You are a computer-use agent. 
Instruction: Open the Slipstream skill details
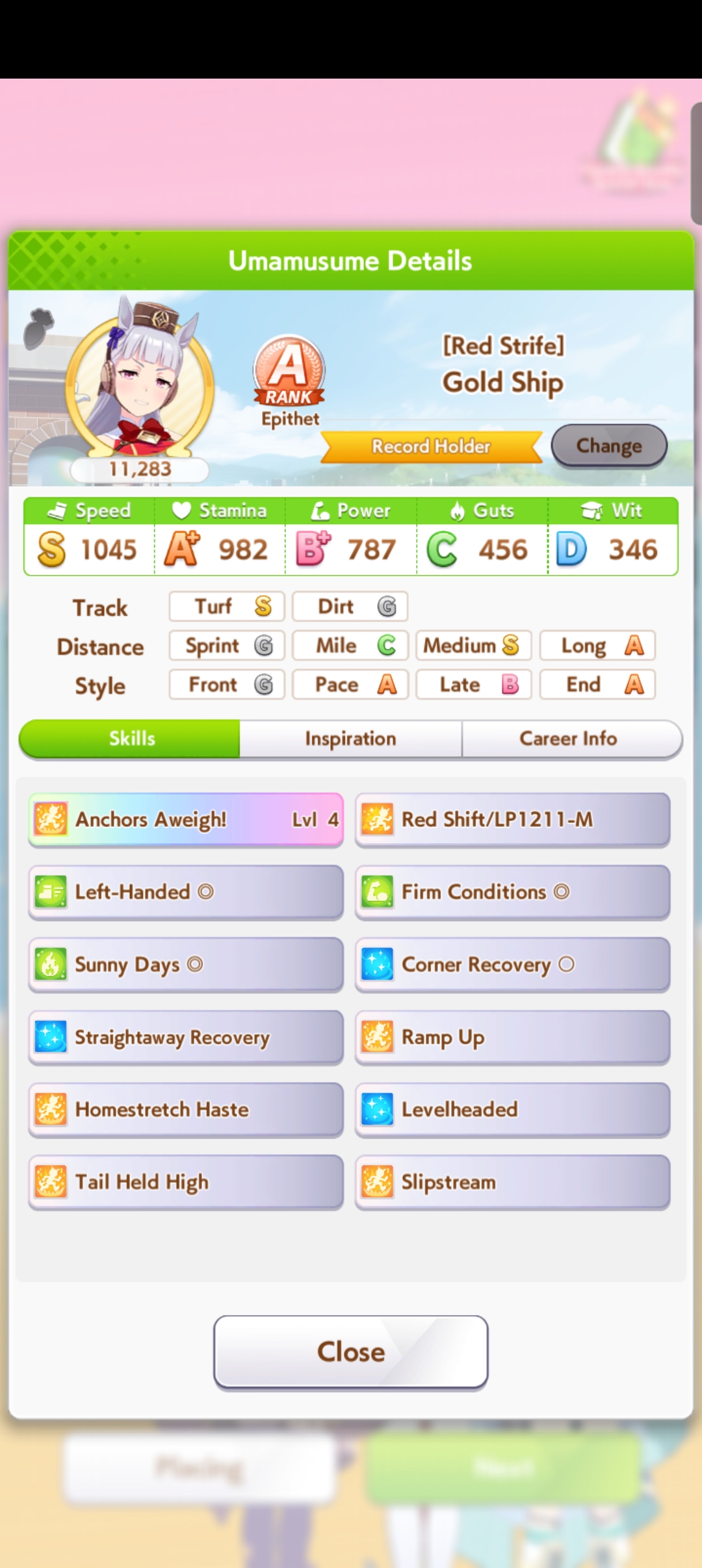coord(512,1182)
